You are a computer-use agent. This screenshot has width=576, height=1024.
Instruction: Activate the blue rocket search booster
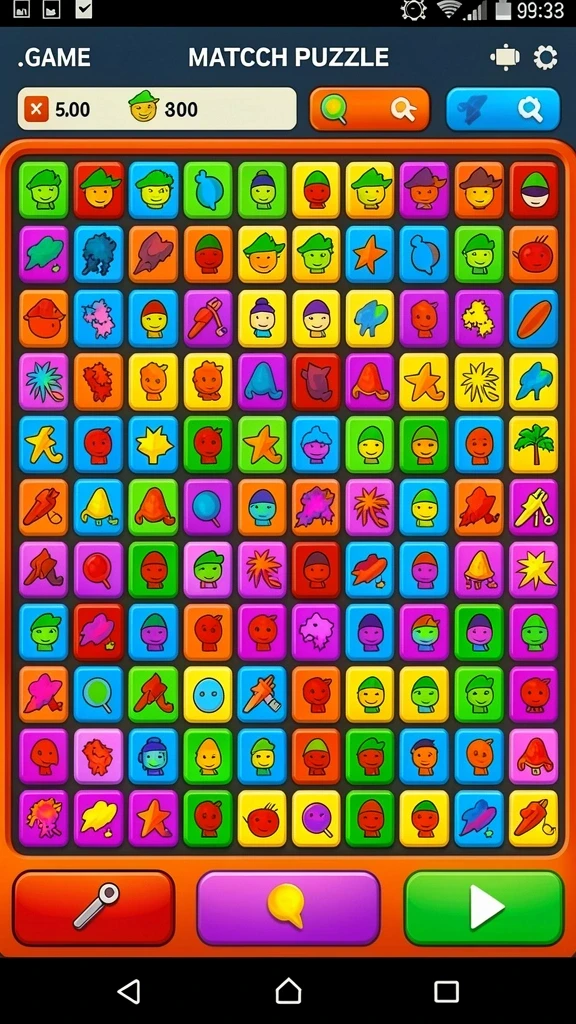point(503,109)
